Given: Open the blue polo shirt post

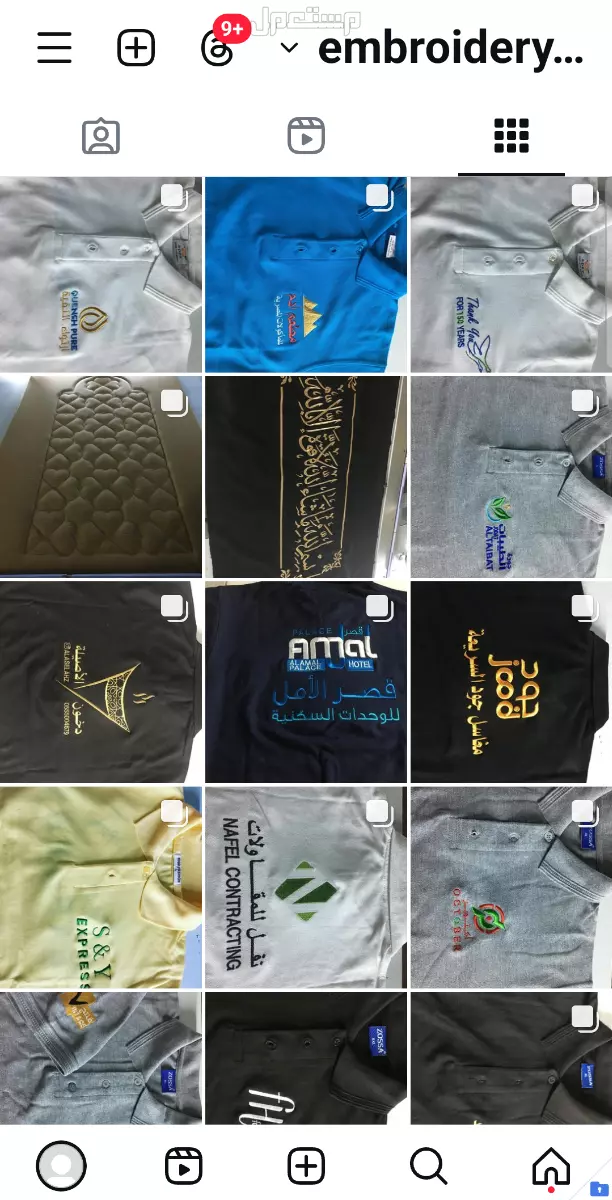Looking at the screenshot, I should 306,275.
